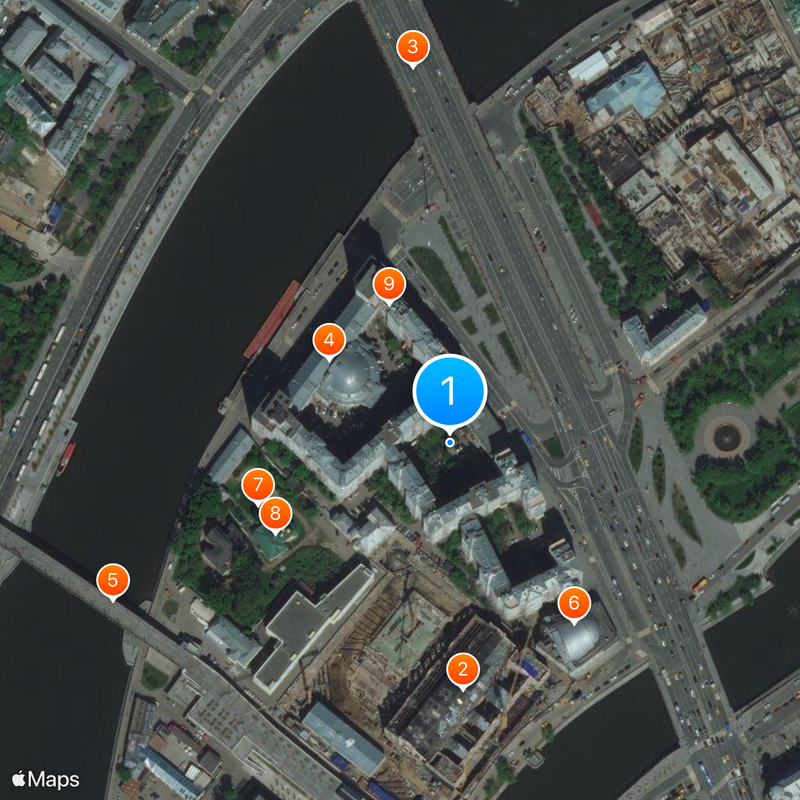Tap the map pin numbered 5
800x800 pixels.
pyautogui.click(x=114, y=580)
